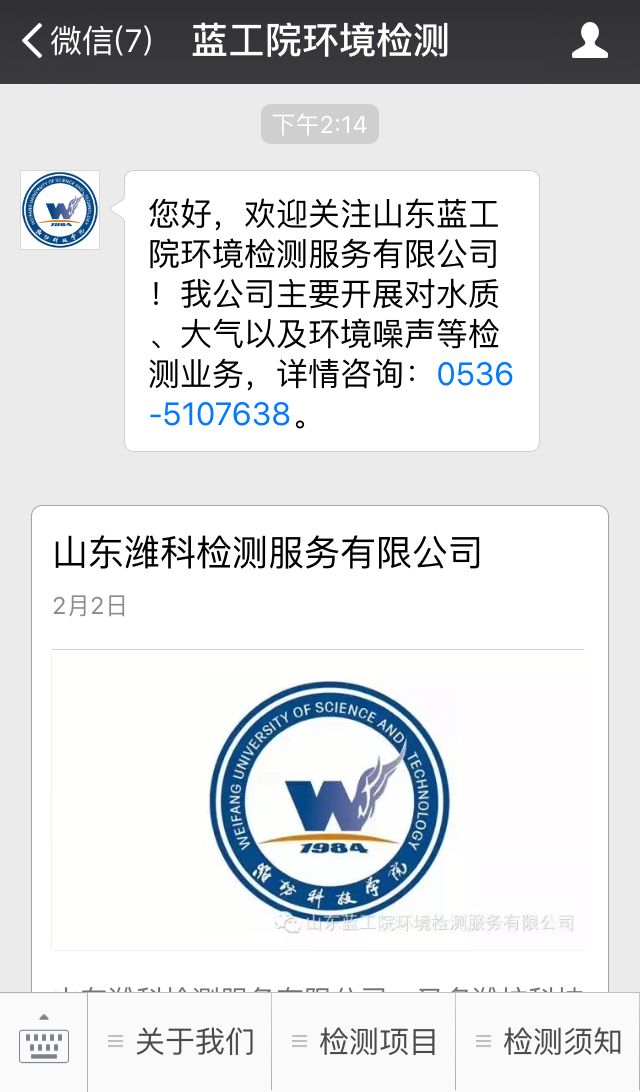Viewport: 640px width, 1092px height.
Task: Switch to keyboard input mode
Action: (x=43, y=1042)
